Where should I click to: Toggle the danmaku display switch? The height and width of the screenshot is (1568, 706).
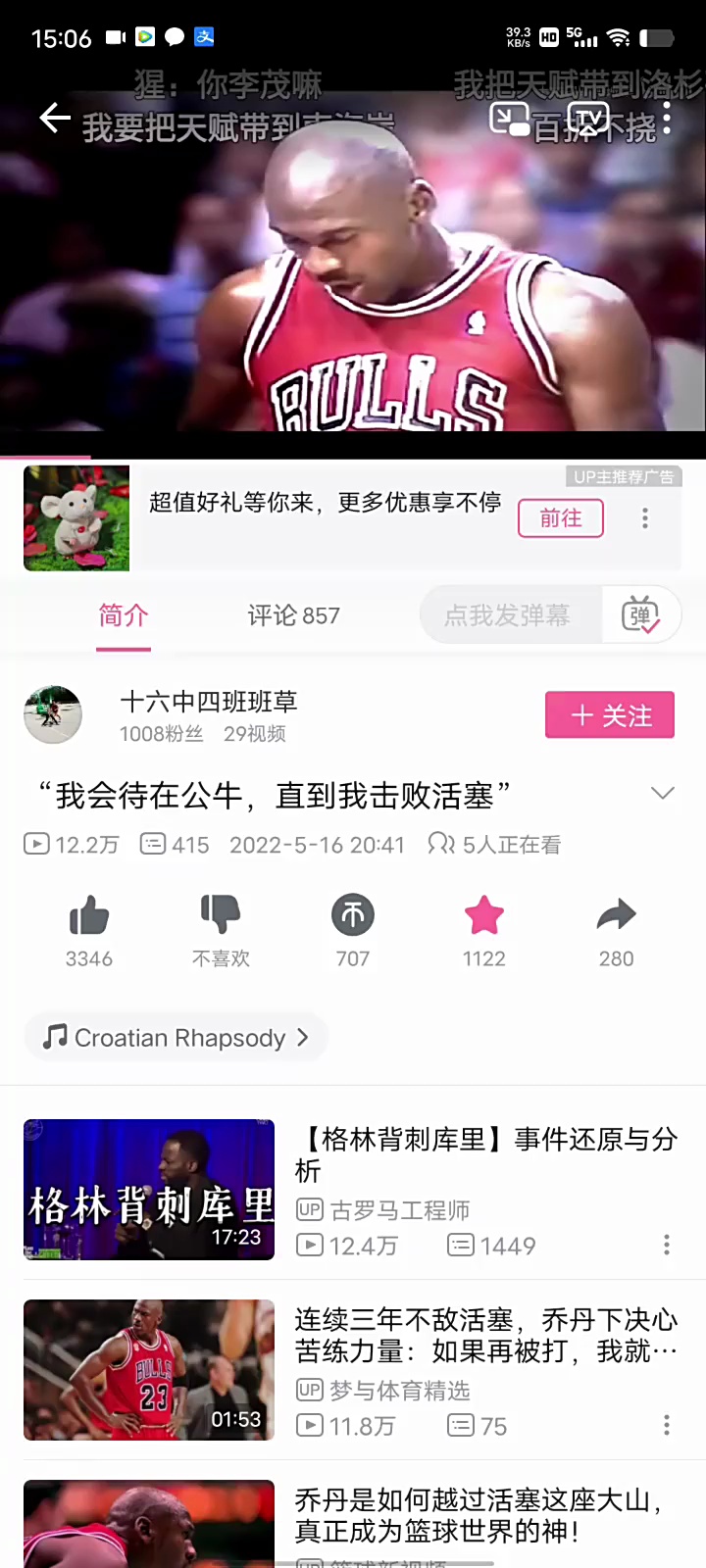click(640, 615)
